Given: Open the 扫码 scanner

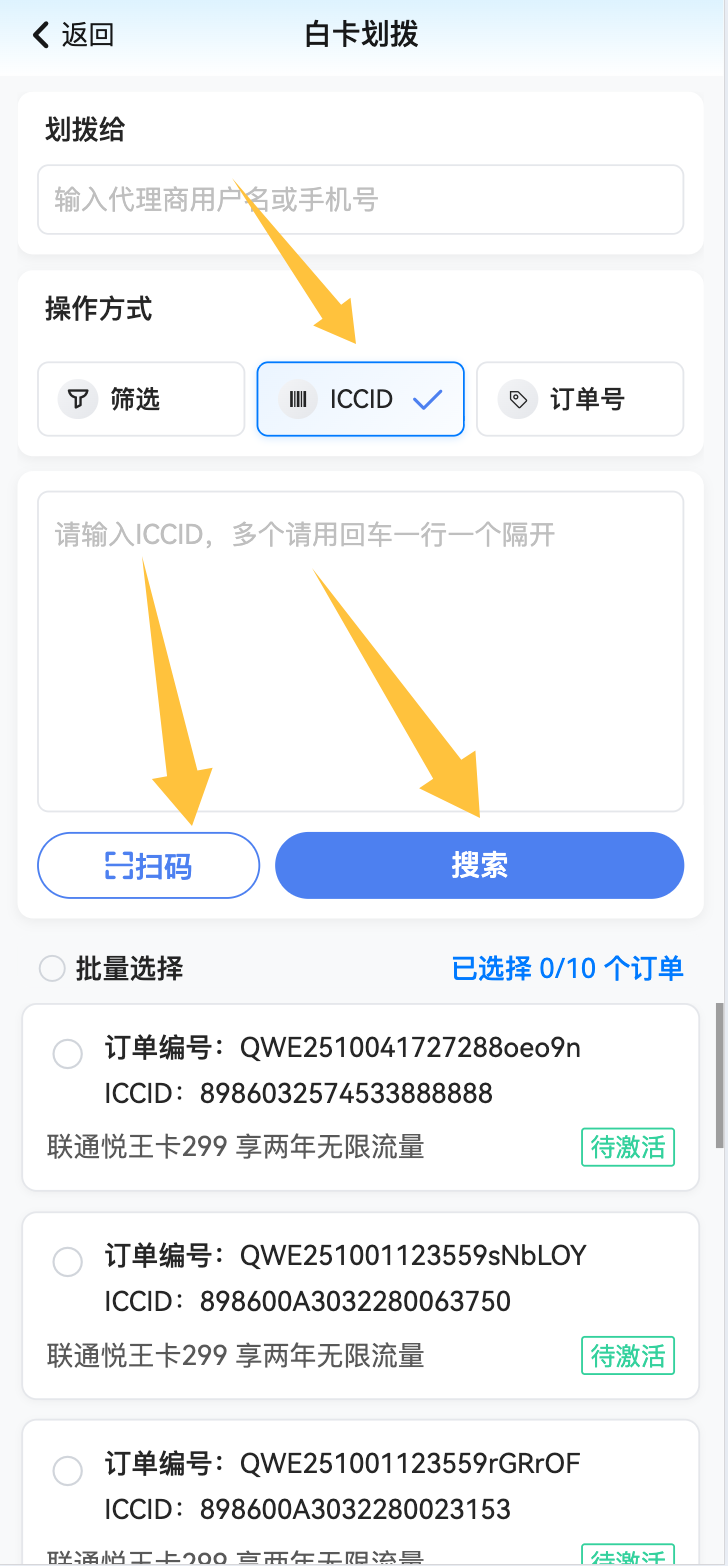Looking at the screenshot, I should pos(148,866).
